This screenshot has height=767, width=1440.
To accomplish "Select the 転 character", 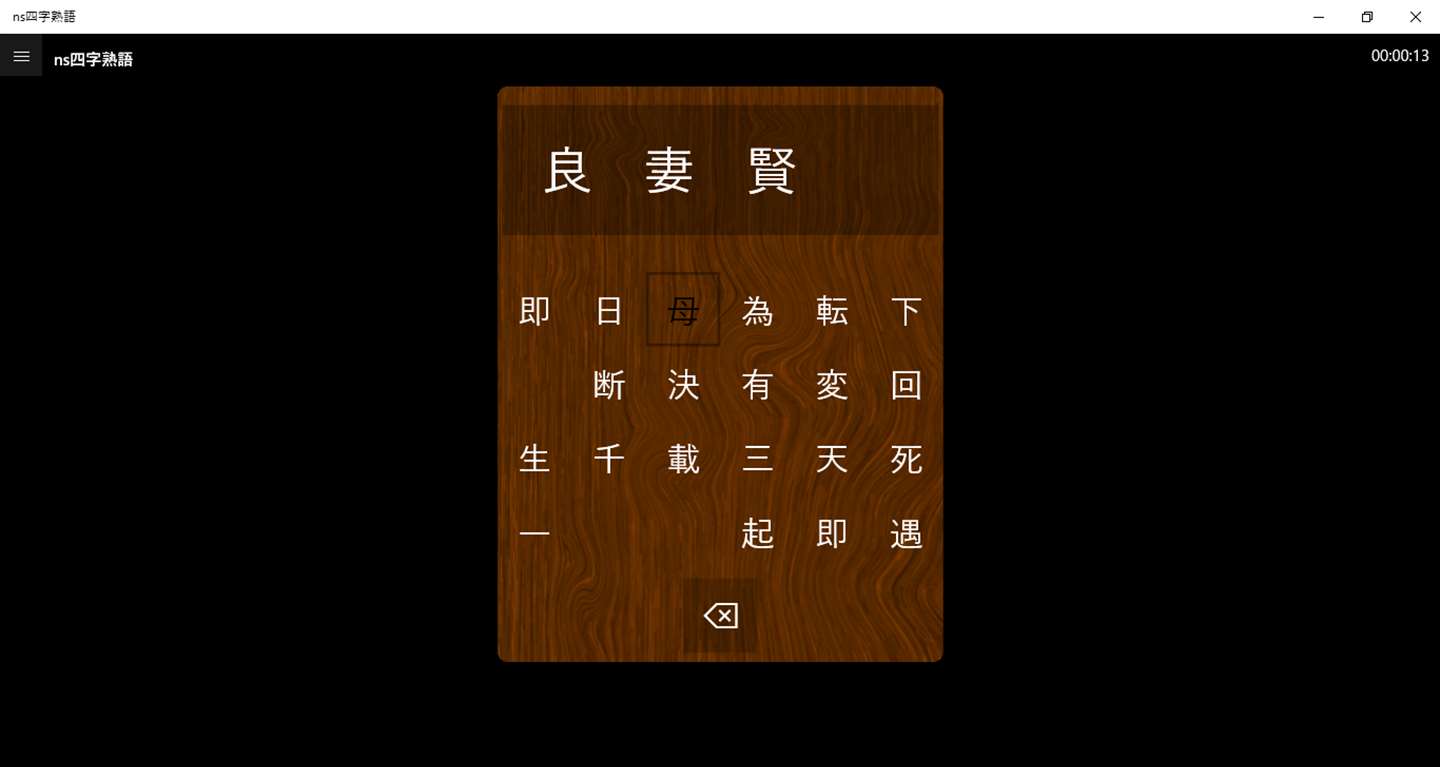I will pyautogui.click(x=831, y=311).
